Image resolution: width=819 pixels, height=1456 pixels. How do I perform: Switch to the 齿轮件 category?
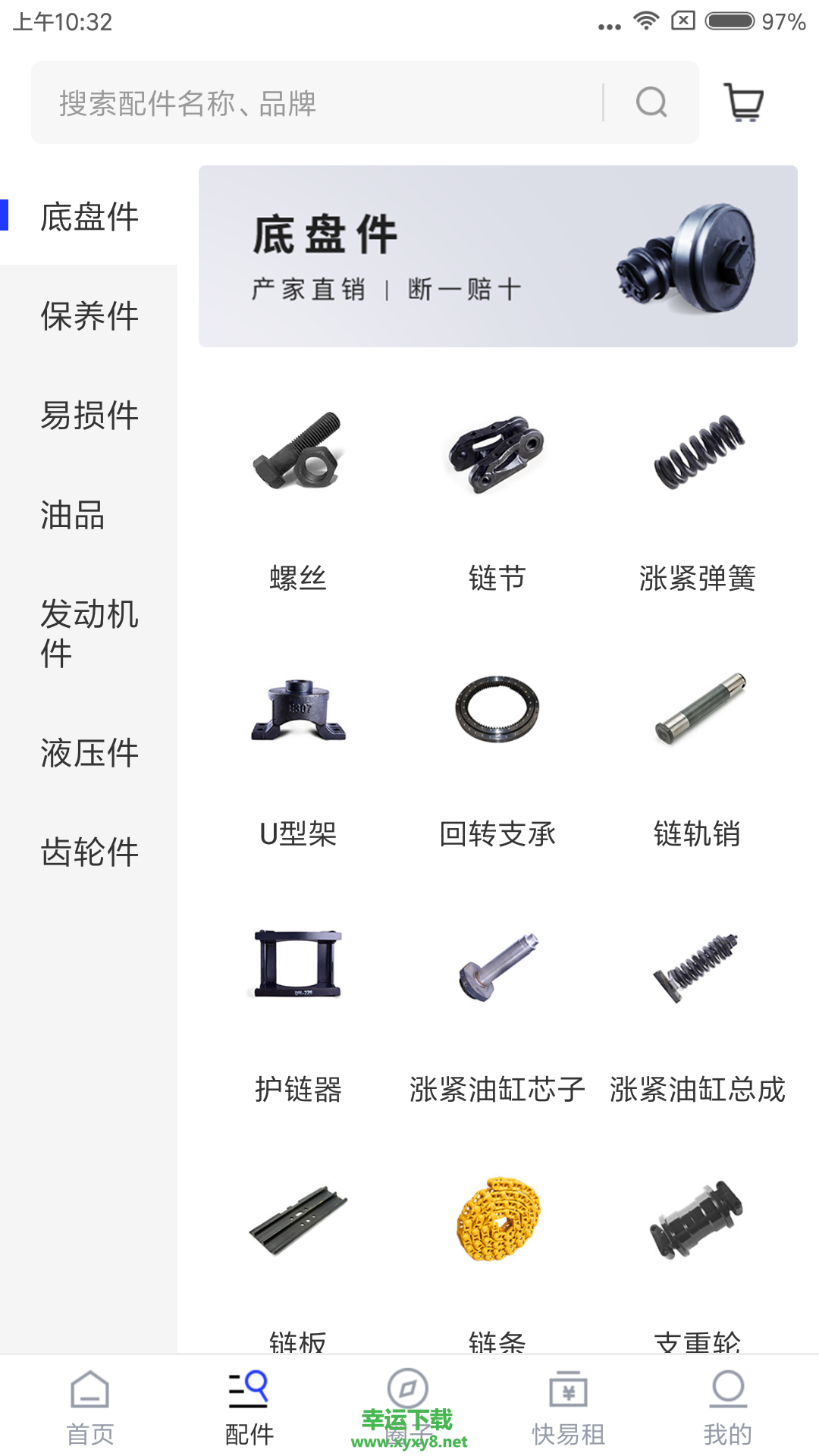pyautogui.click(x=89, y=852)
